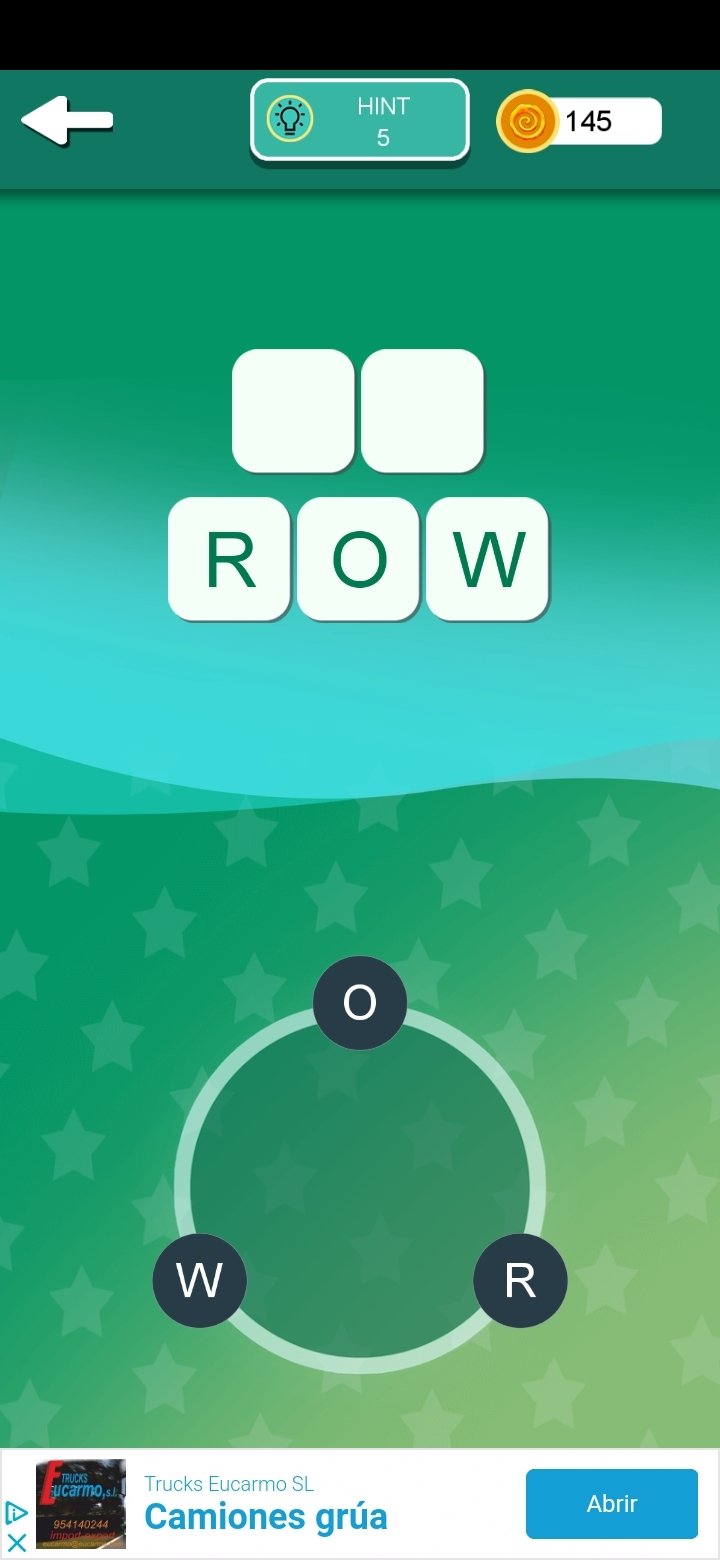Viewport: 720px width, 1560px height.
Task: Open the coin balance showing 145
Action: click(x=579, y=121)
